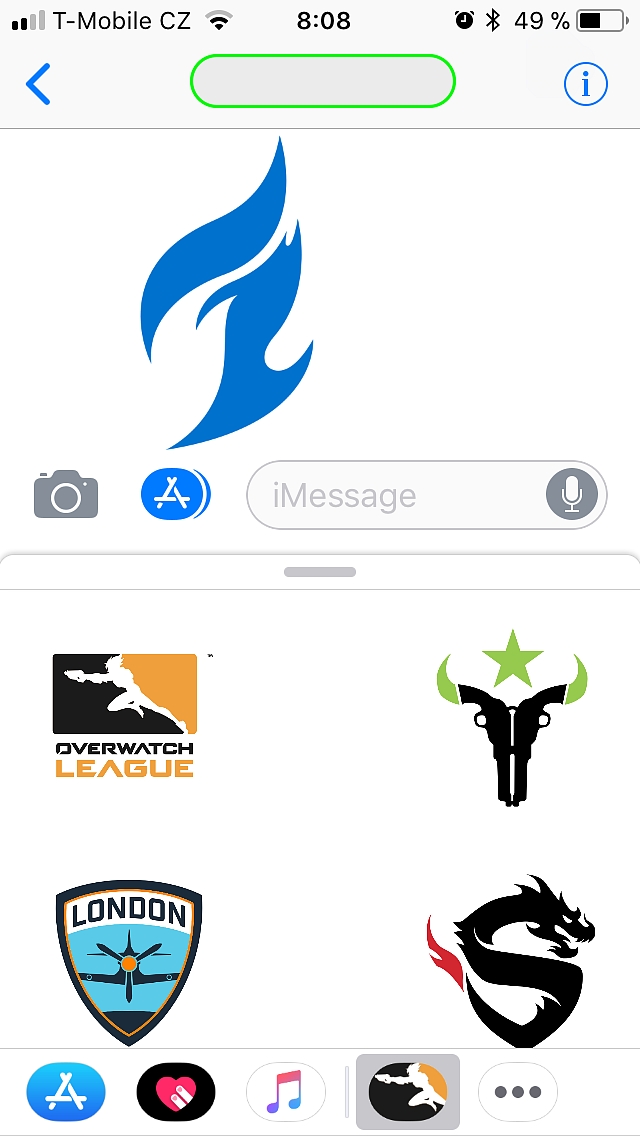640x1136 pixels.
Task: Select the London Spitfire sticker
Action: pos(128,962)
